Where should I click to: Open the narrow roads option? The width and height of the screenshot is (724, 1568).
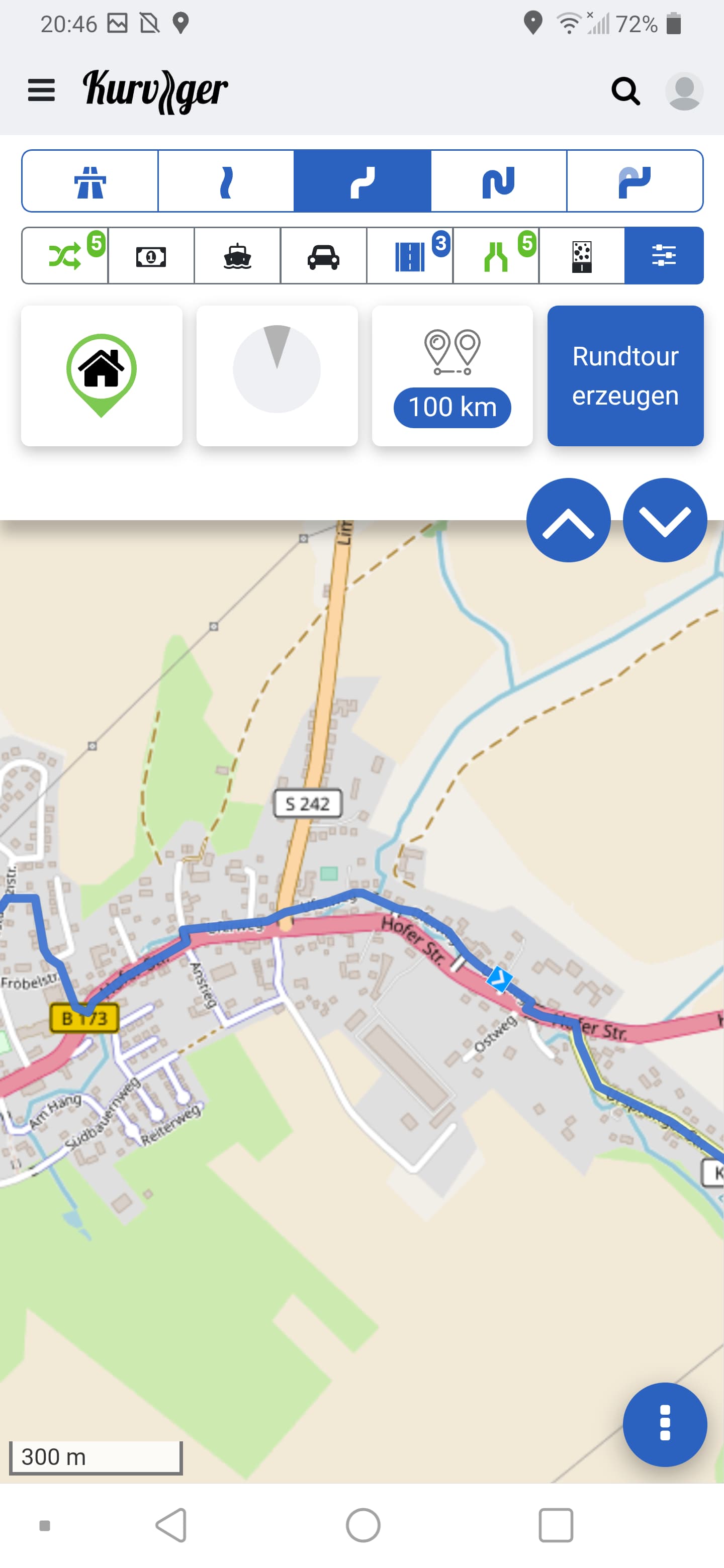pos(496,256)
